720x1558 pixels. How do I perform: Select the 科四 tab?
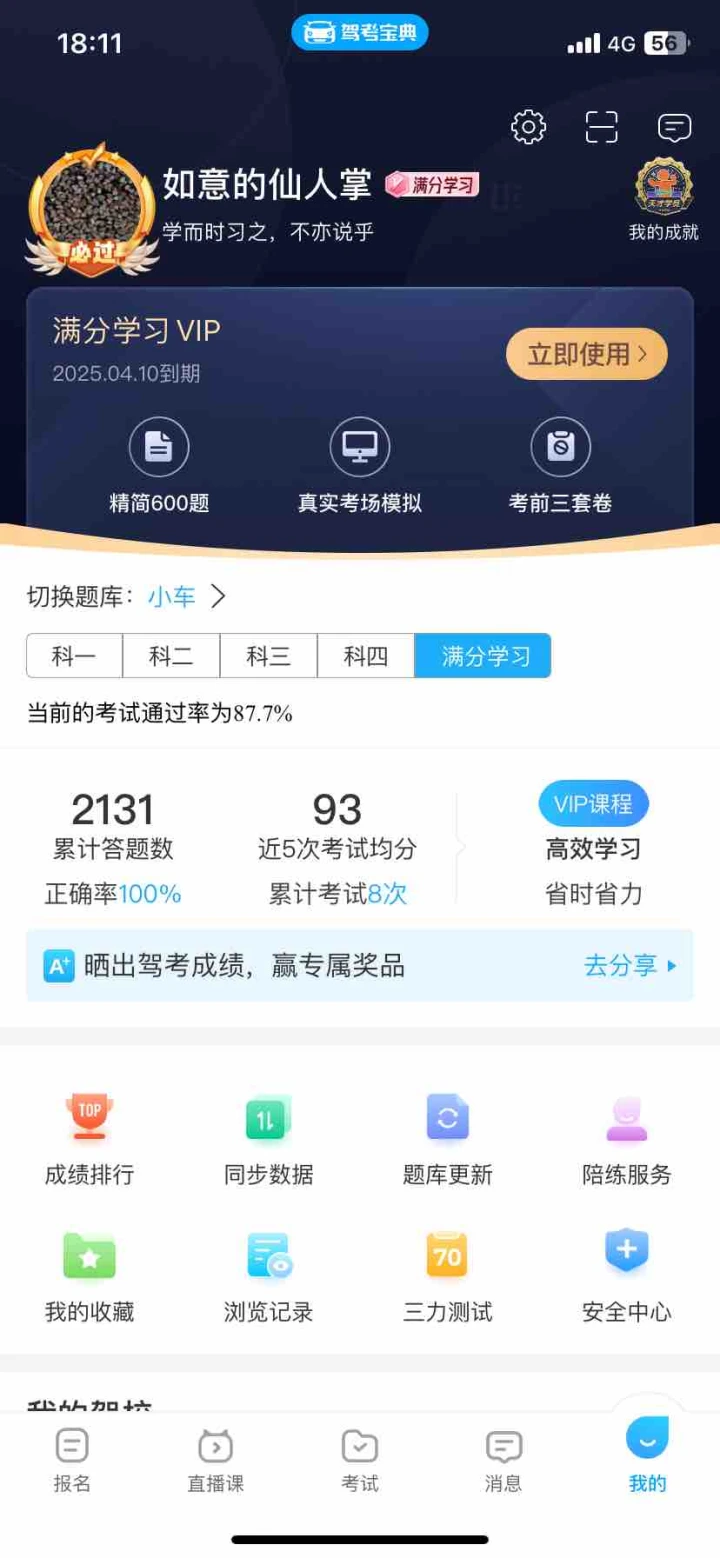(x=366, y=656)
